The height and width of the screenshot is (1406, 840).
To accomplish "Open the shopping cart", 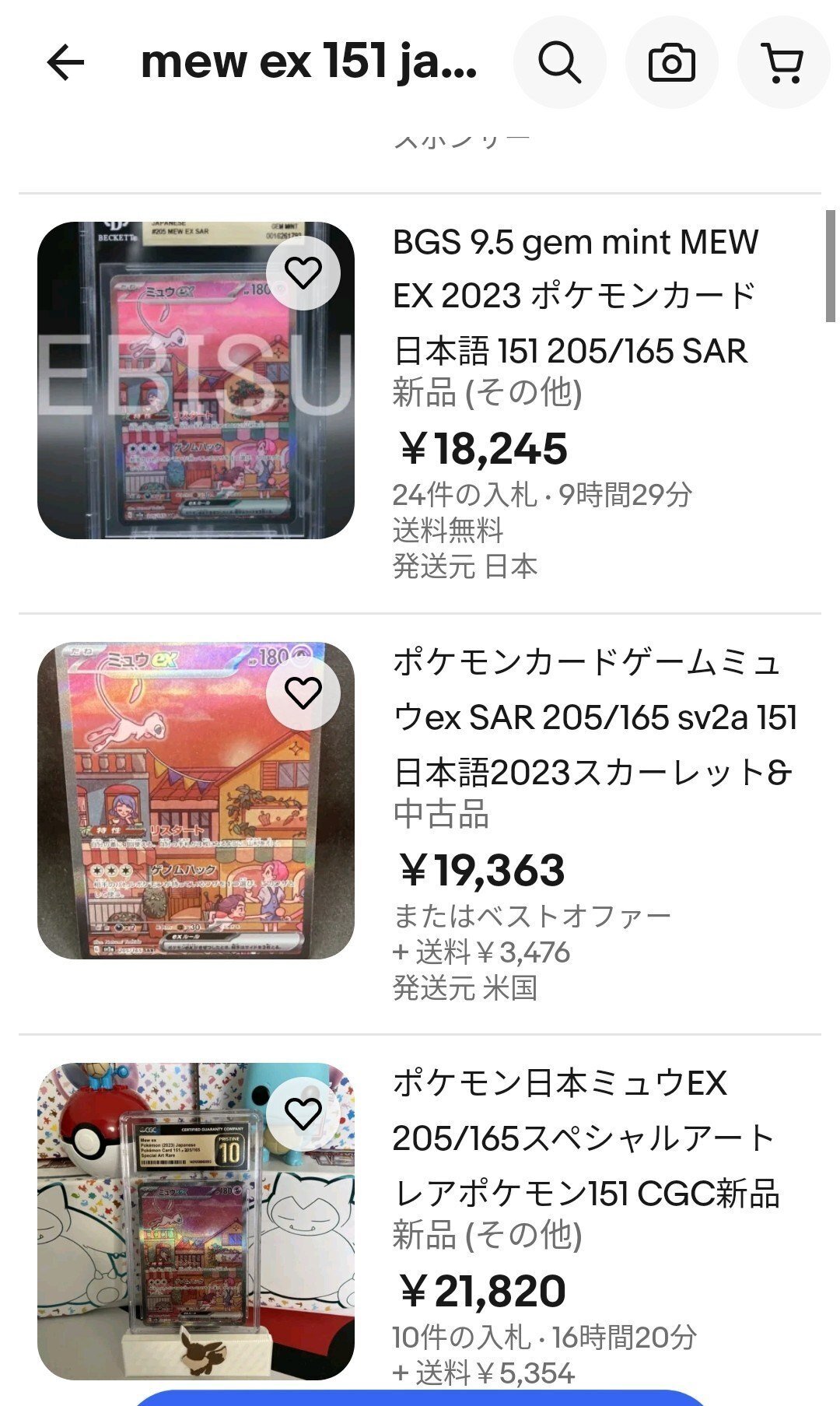I will (783, 62).
